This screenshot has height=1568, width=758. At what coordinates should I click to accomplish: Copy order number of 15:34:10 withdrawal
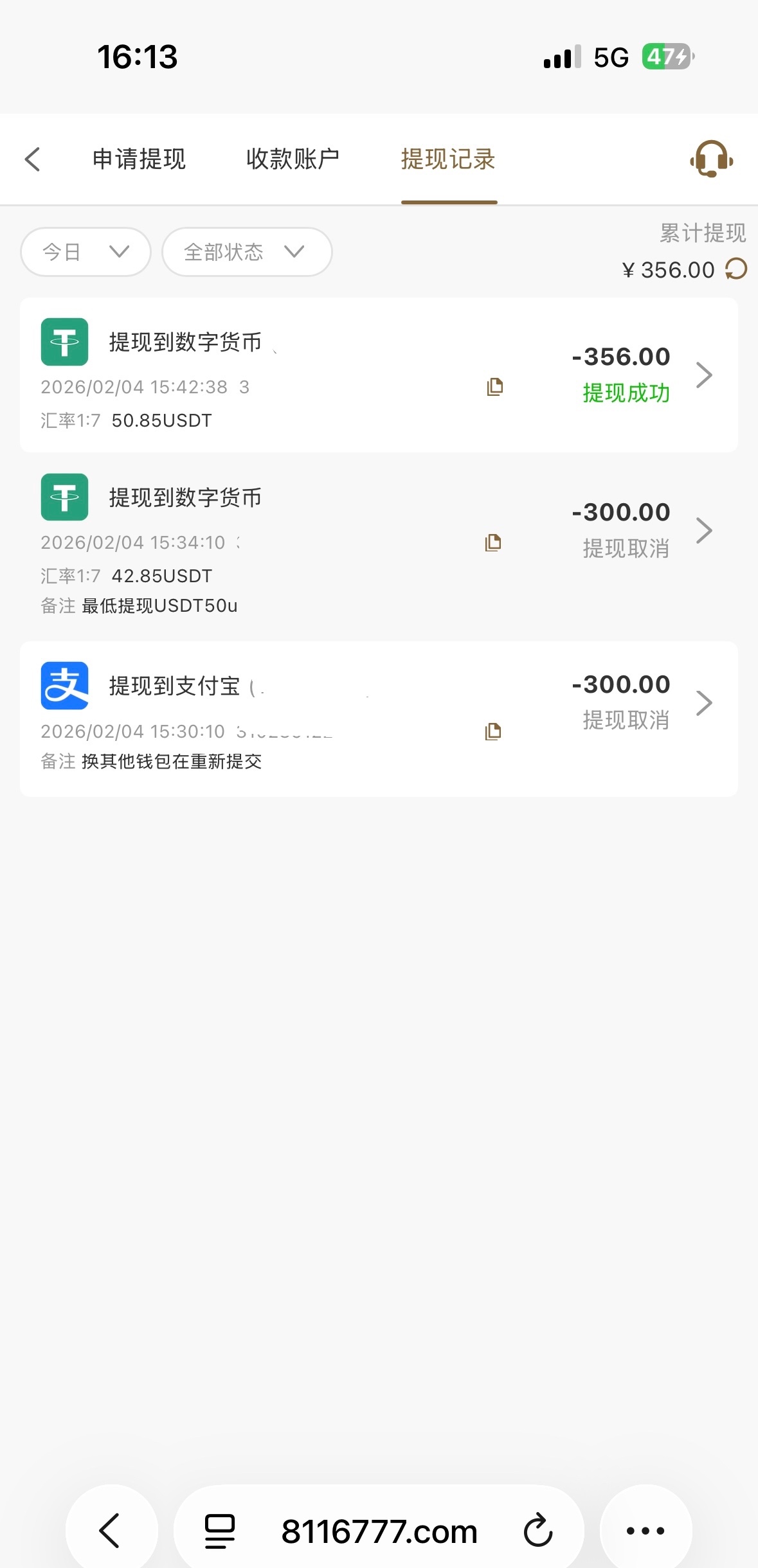[x=493, y=542]
